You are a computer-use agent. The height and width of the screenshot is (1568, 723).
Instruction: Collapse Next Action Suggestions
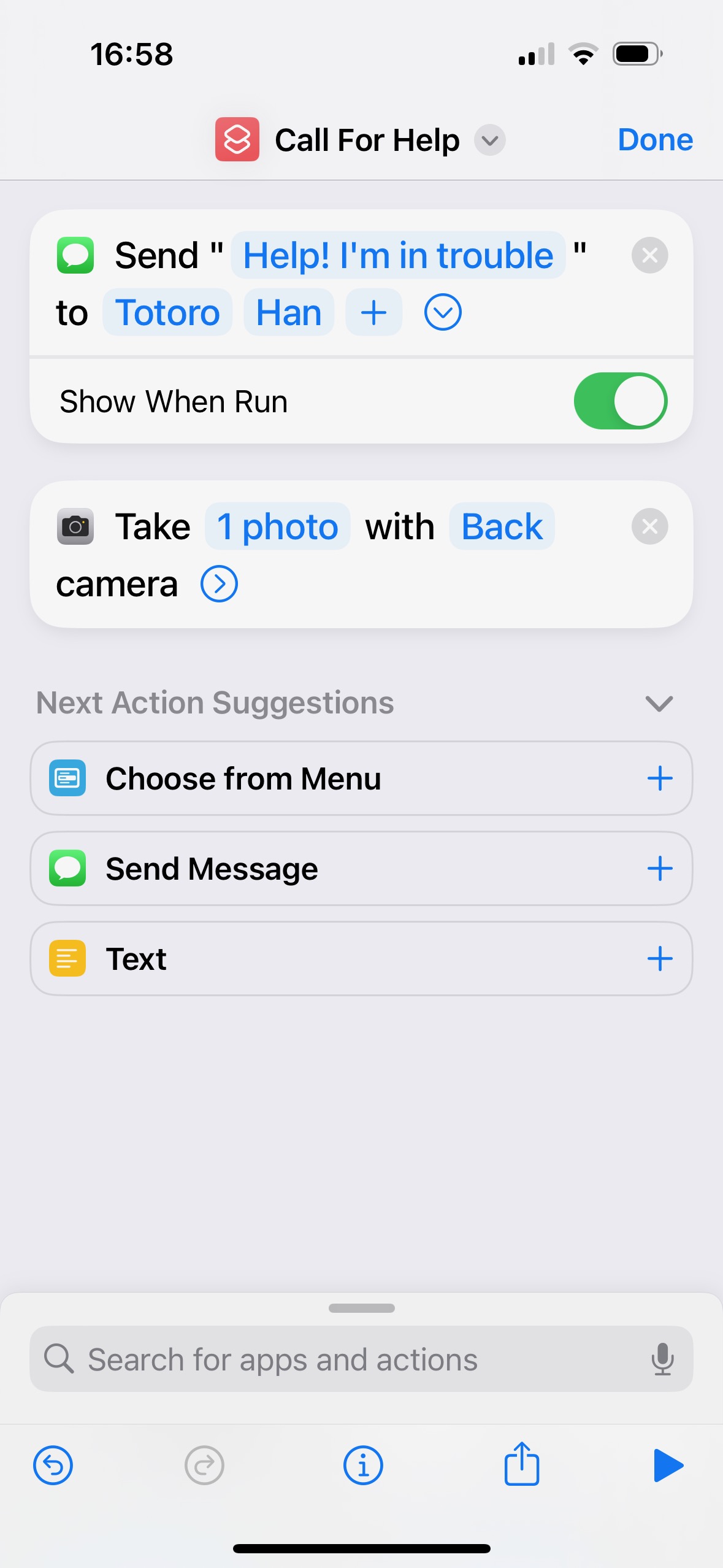coord(659,703)
